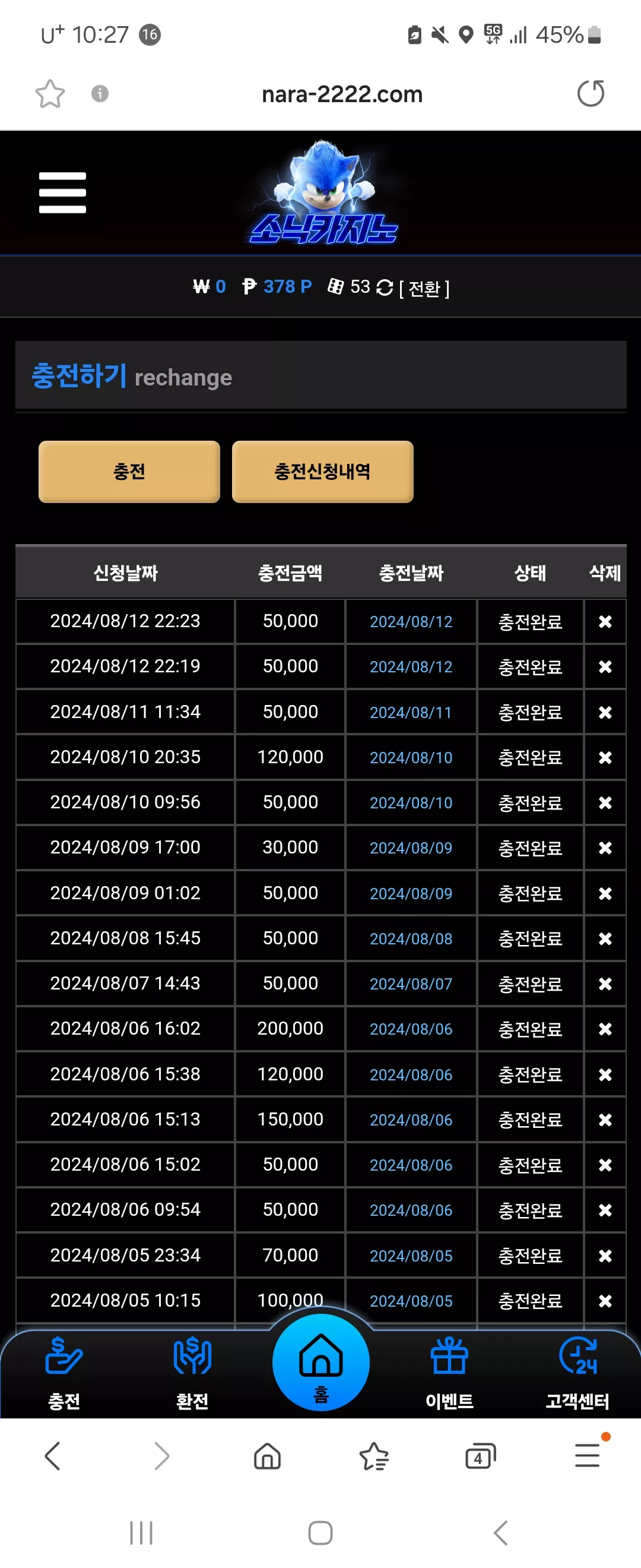This screenshot has width=641, height=1568.
Task: Bookmark this page with the star icon
Action: tap(50, 93)
